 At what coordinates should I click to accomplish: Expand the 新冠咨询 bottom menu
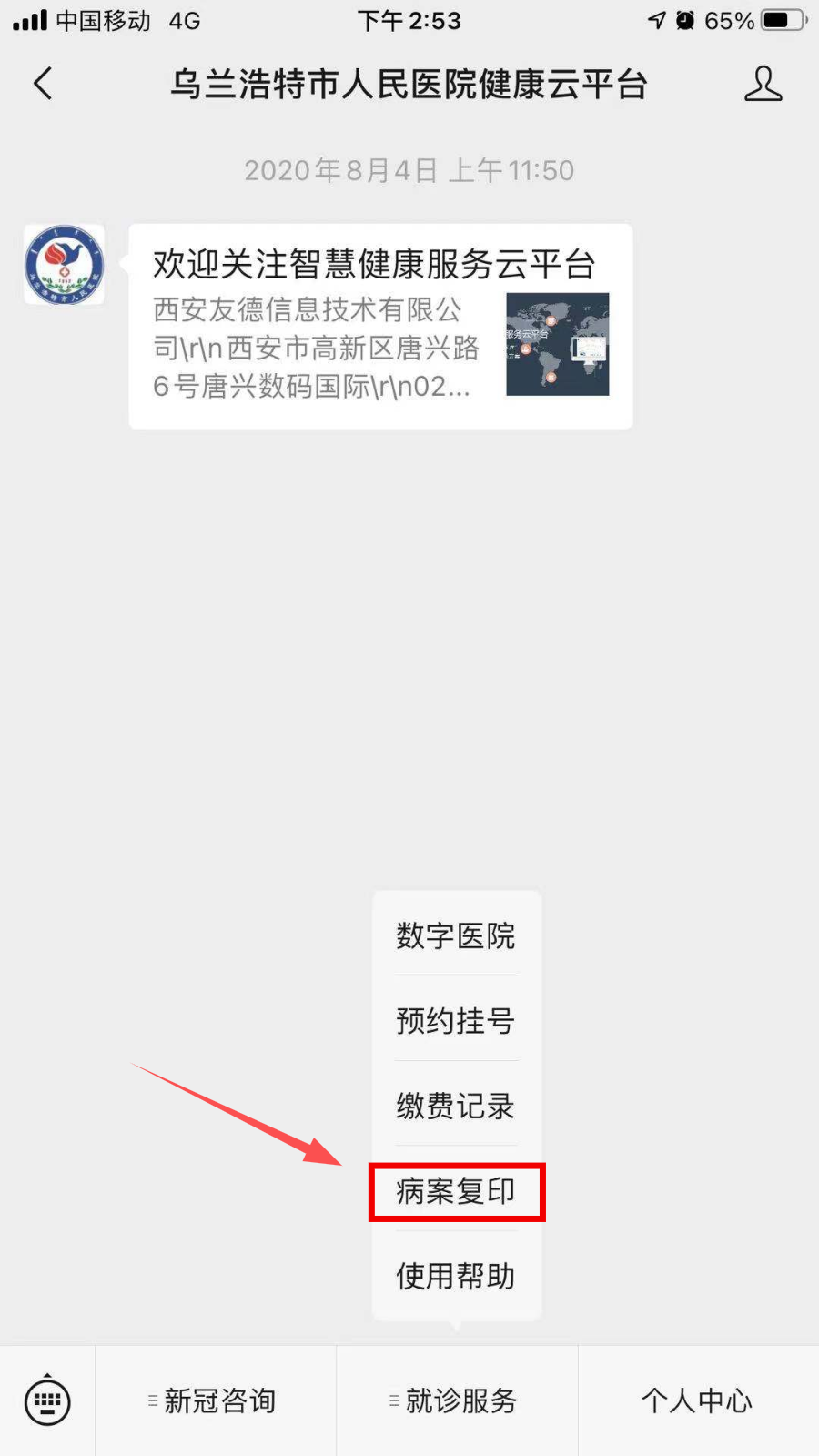(216, 1401)
